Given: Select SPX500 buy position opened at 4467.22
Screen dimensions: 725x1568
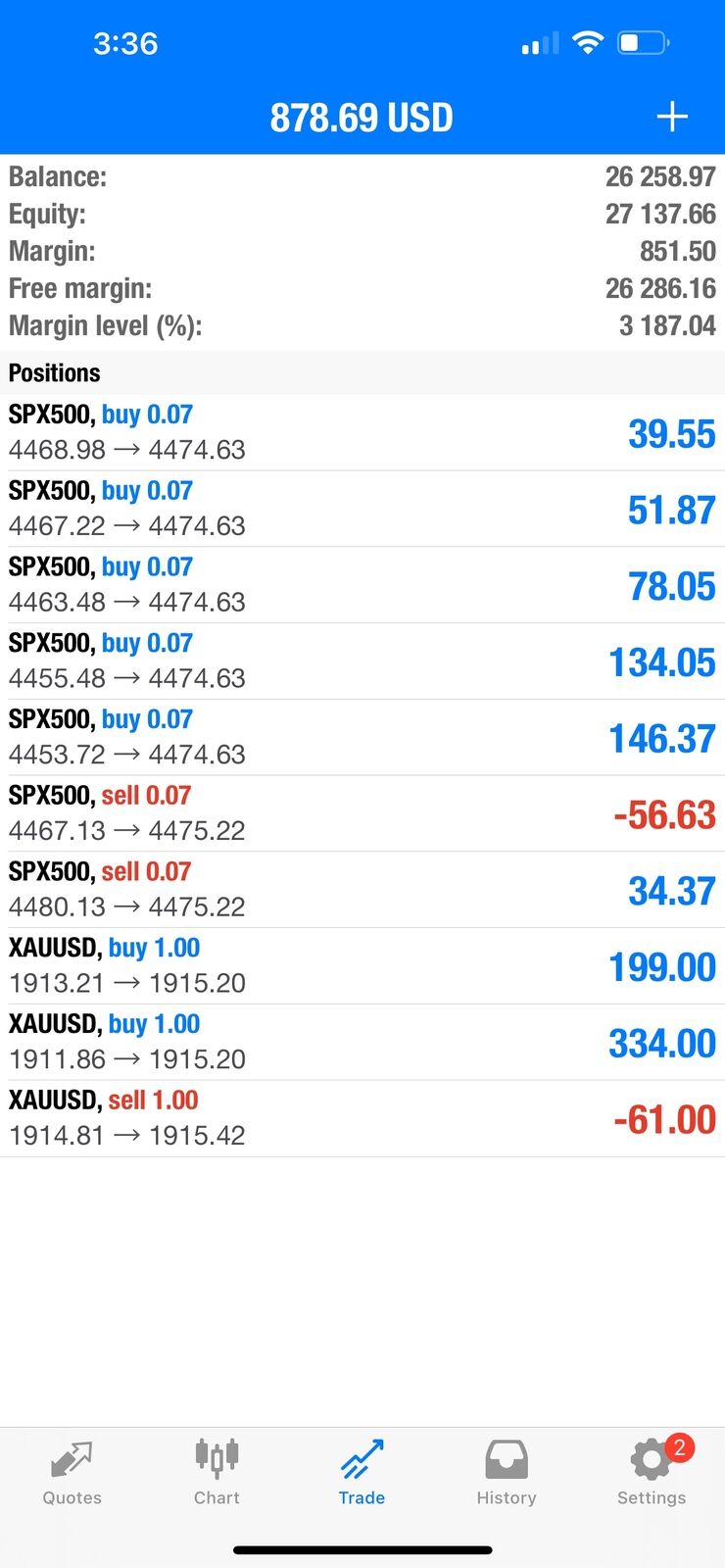Looking at the screenshot, I should click(362, 509).
